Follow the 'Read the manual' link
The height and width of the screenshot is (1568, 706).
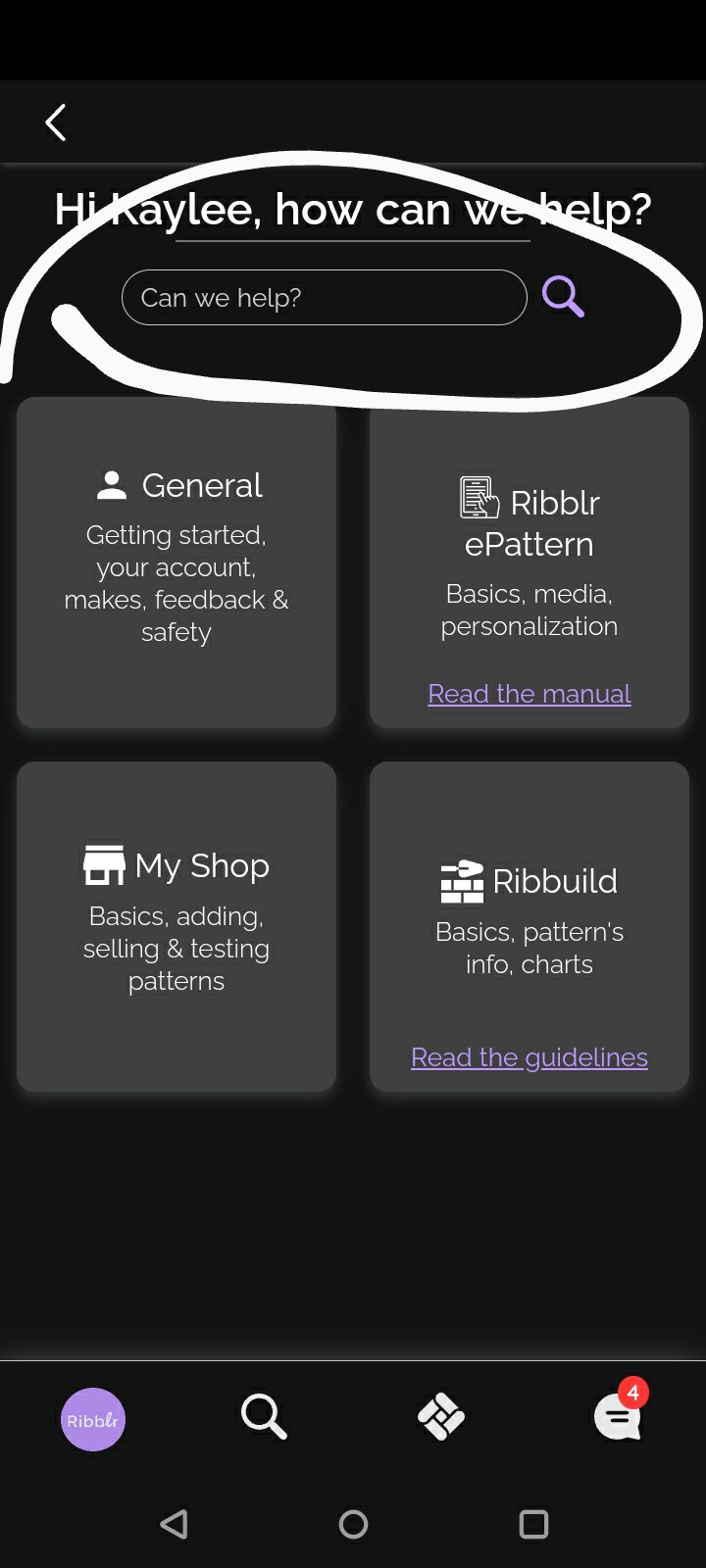pyautogui.click(x=529, y=694)
